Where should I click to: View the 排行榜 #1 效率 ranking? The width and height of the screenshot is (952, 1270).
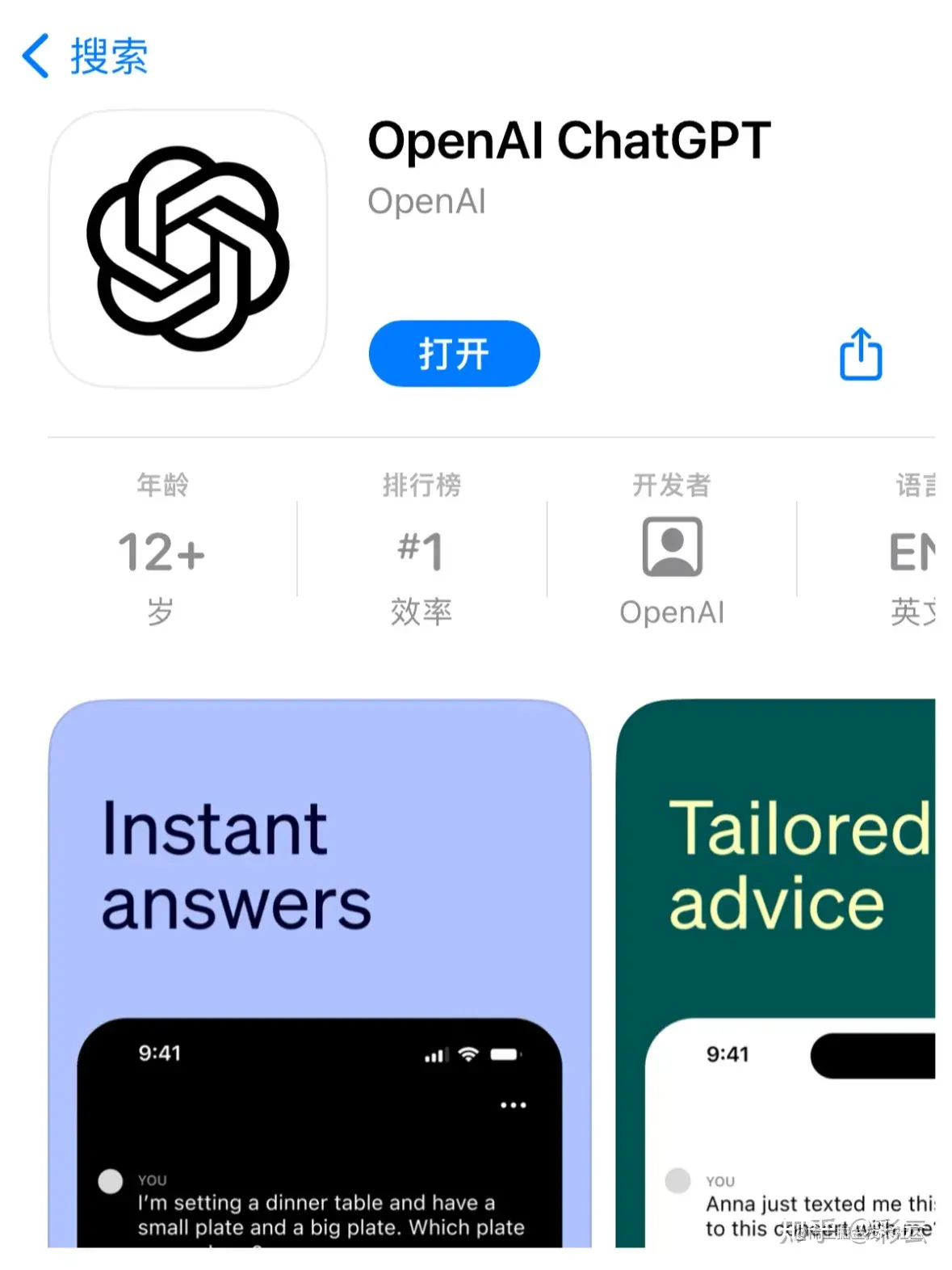pos(421,549)
